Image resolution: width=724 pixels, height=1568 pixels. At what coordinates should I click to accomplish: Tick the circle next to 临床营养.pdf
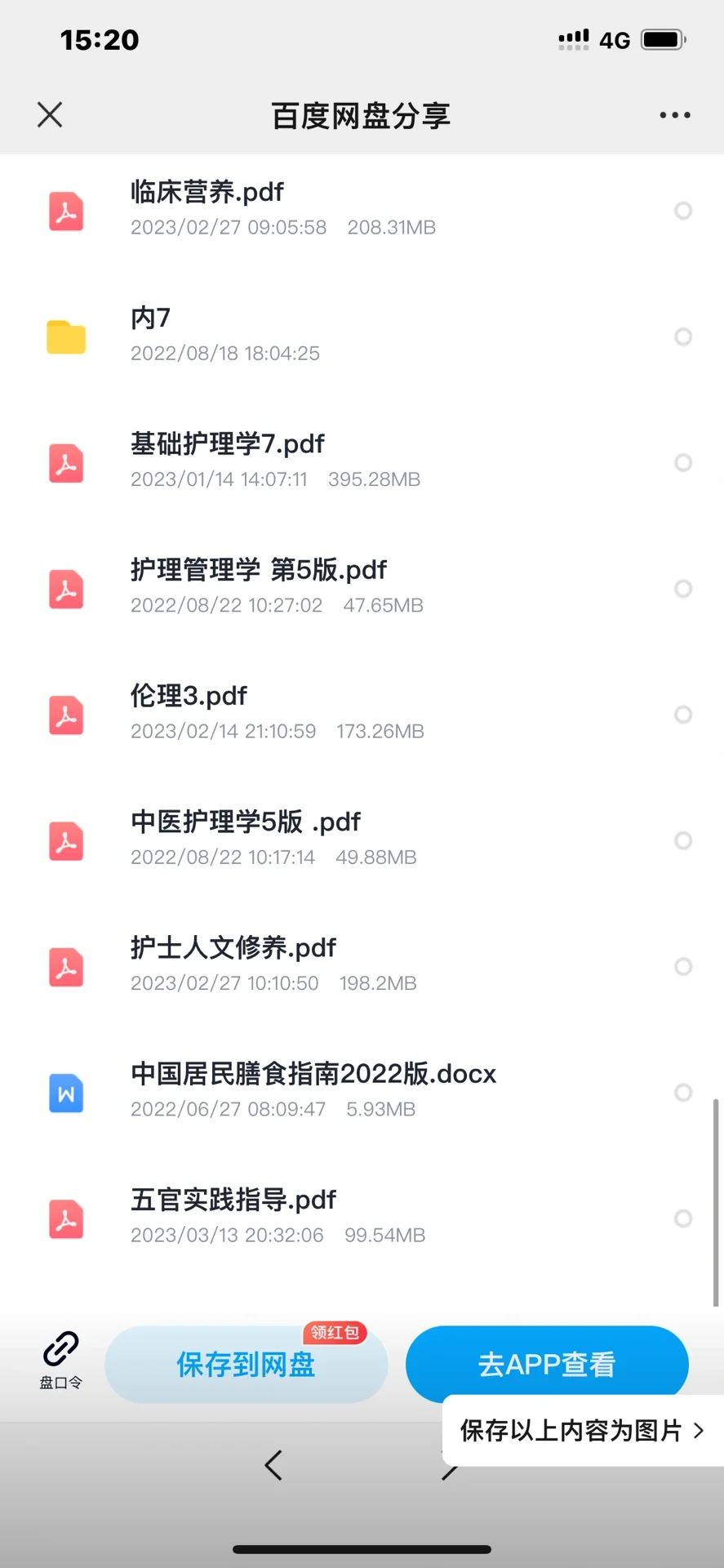tap(683, 211)
